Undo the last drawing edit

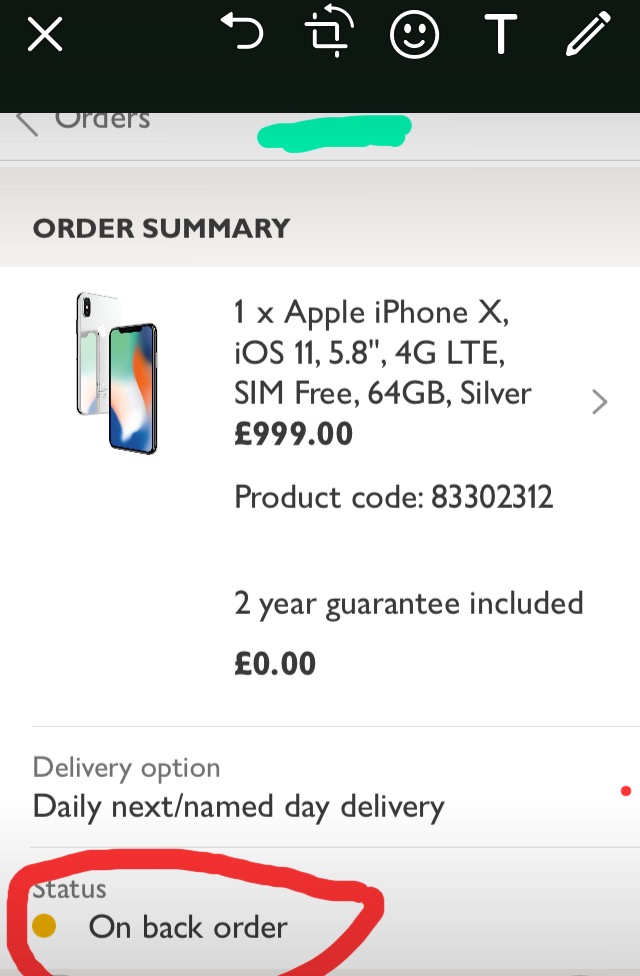[x=242, y=35]
